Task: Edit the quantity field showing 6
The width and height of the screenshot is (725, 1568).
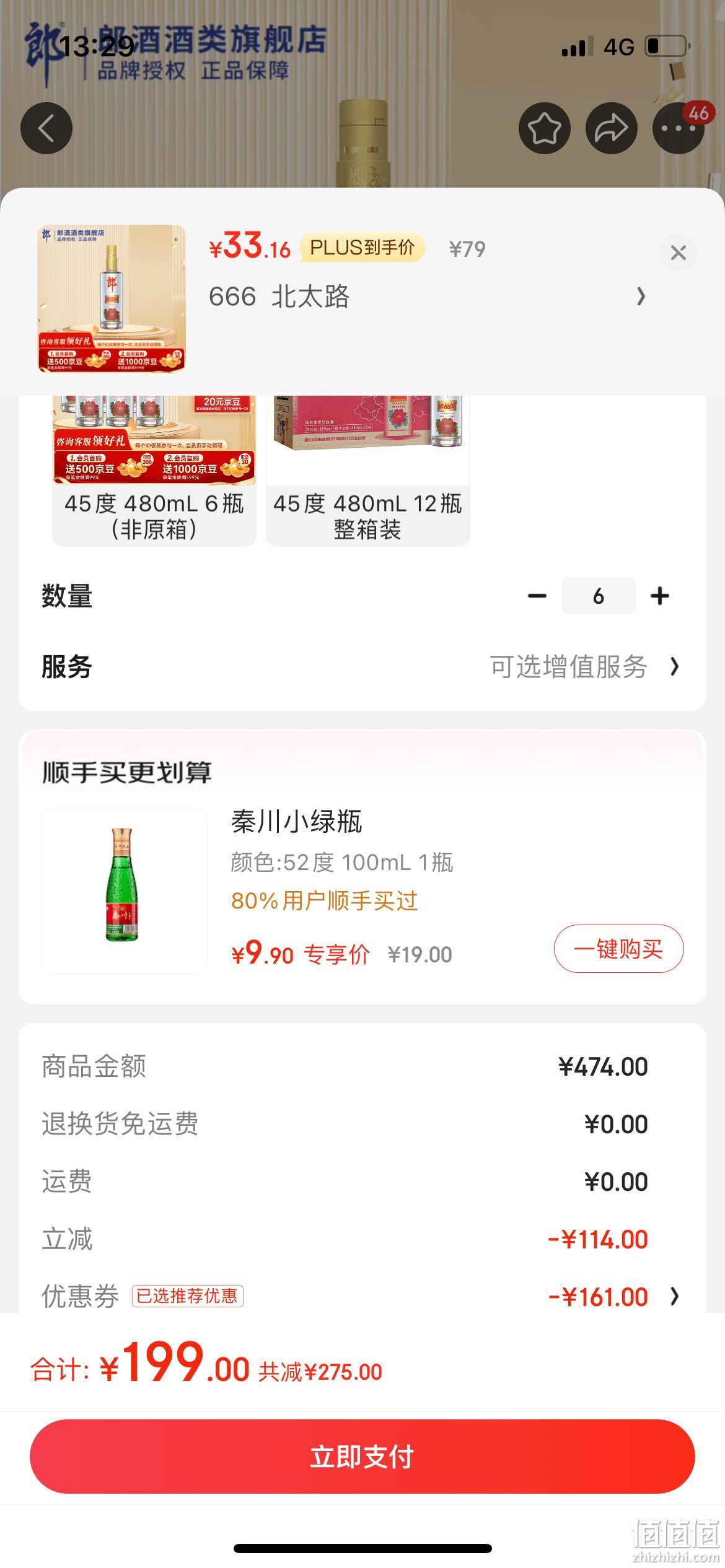Action: [x=598, y=596]
